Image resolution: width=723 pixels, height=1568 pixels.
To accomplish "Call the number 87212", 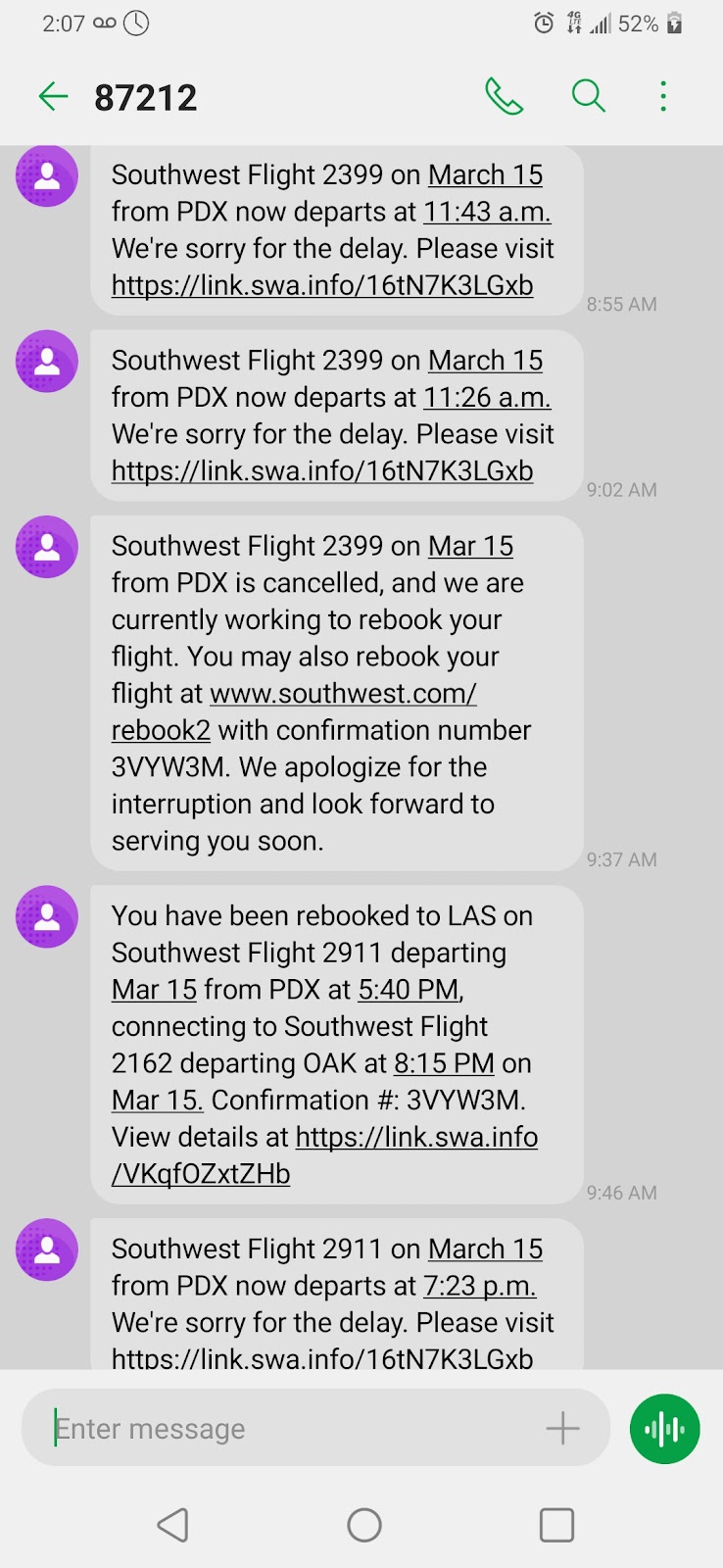I will click(504, 96).
